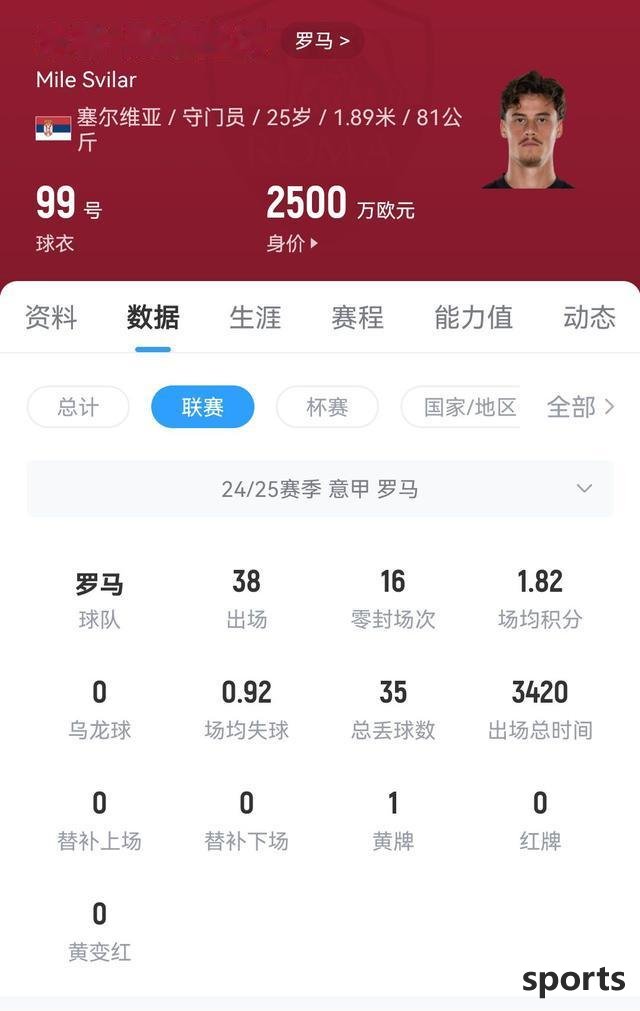
Task: Select the 数据 tab
Action: 153,318
